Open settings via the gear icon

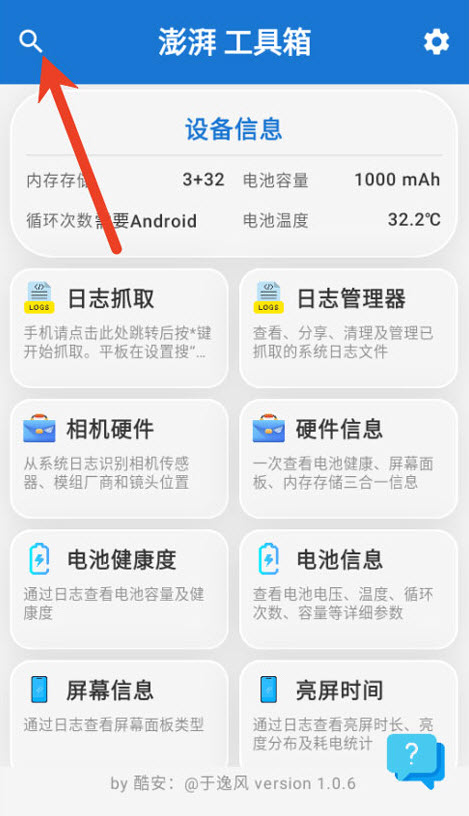tap(436, 42)
